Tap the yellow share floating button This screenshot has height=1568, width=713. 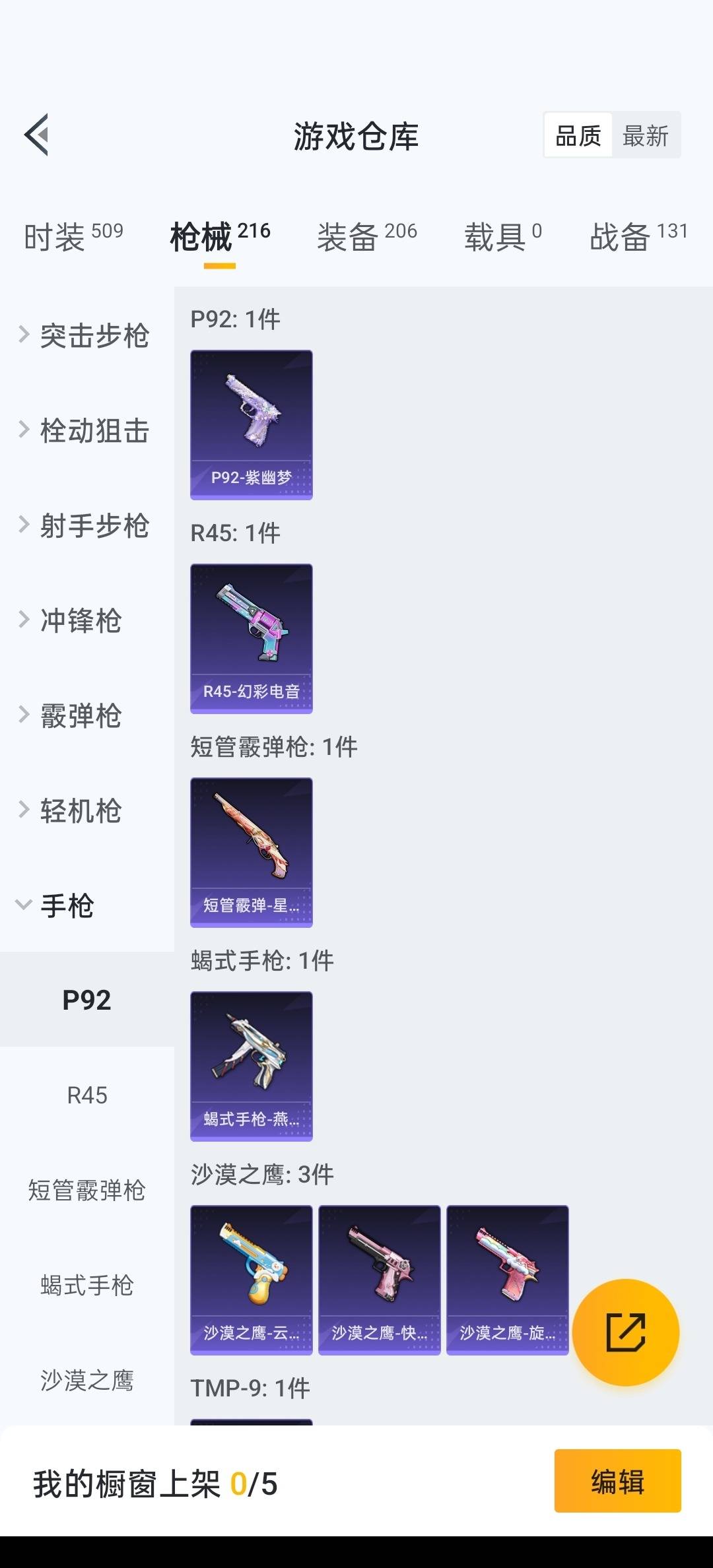point(625,1332)
